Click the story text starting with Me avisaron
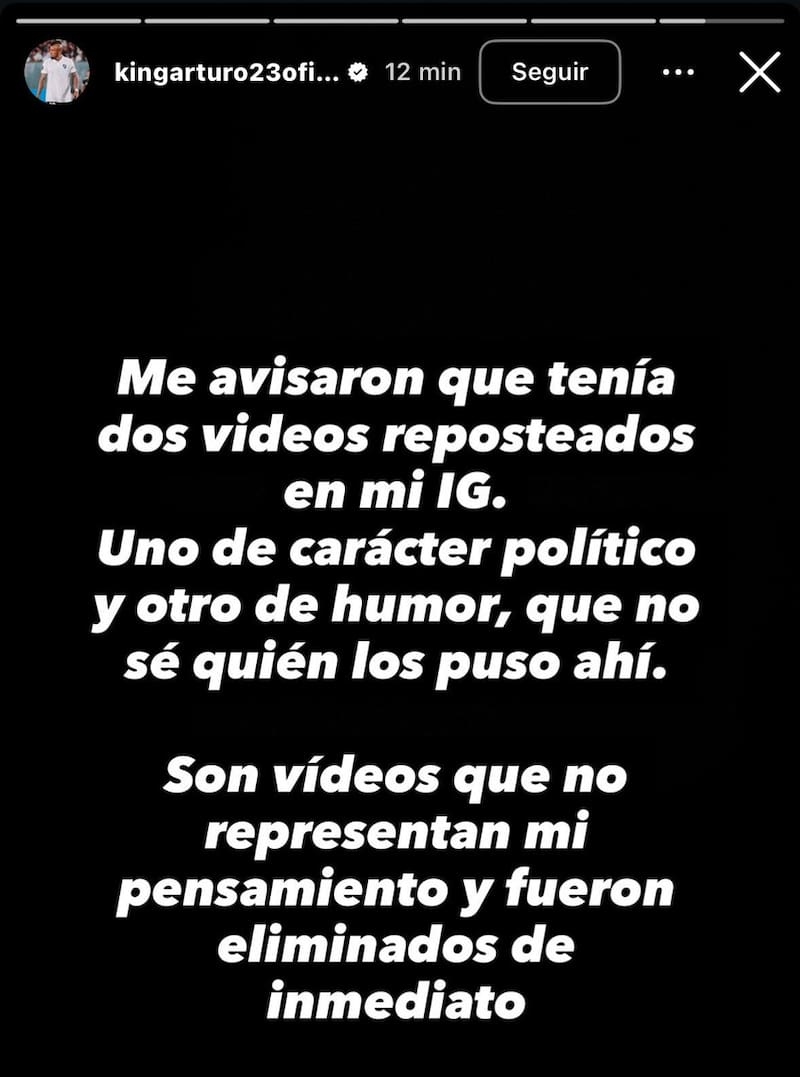This screenshot has height=1077, width=800. coord(398,379)
